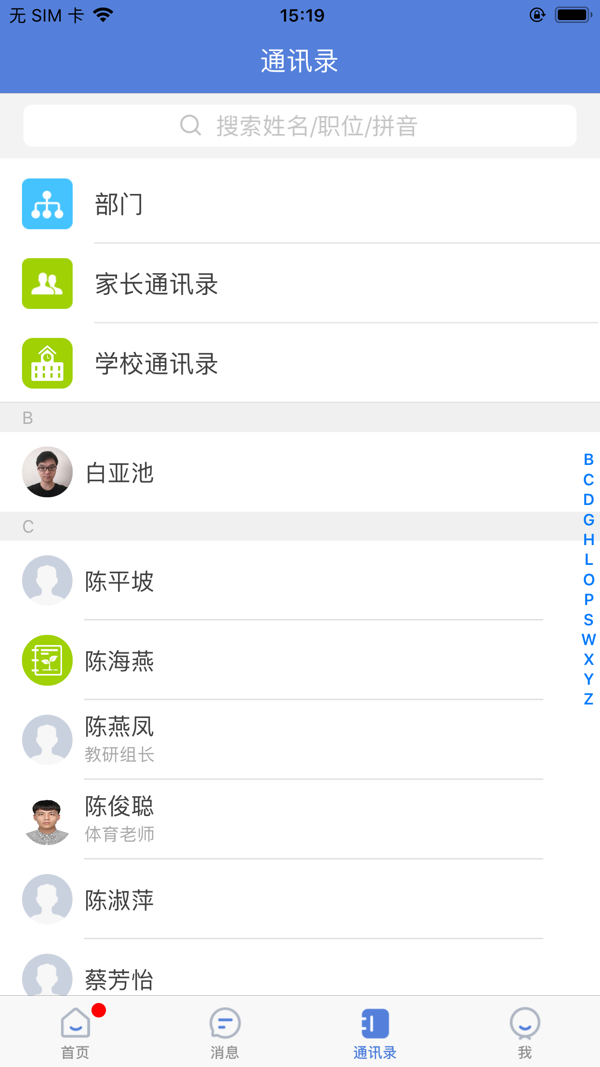Image resolution: width=600 pixels, height=1067 pixels.
Task: Jump to letter S in the index
Action: click(x=588, y=620)
